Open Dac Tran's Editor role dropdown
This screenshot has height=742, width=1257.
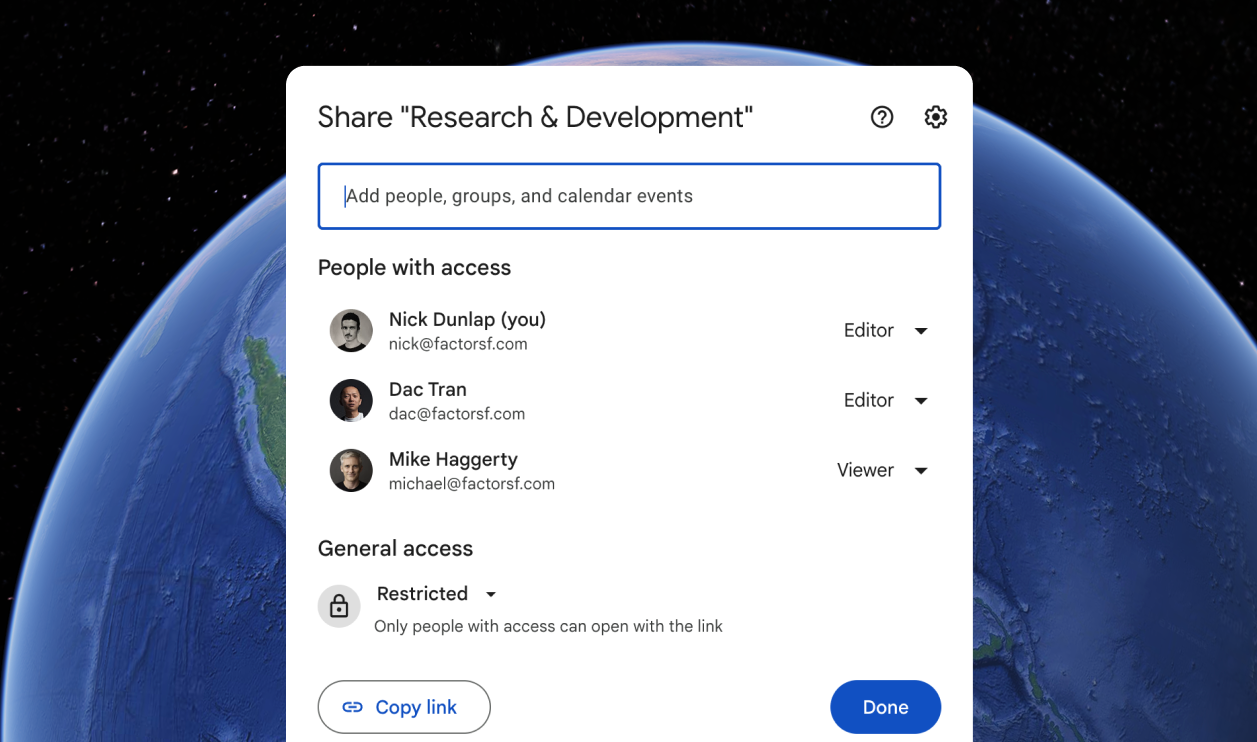(x=886, y=400)
